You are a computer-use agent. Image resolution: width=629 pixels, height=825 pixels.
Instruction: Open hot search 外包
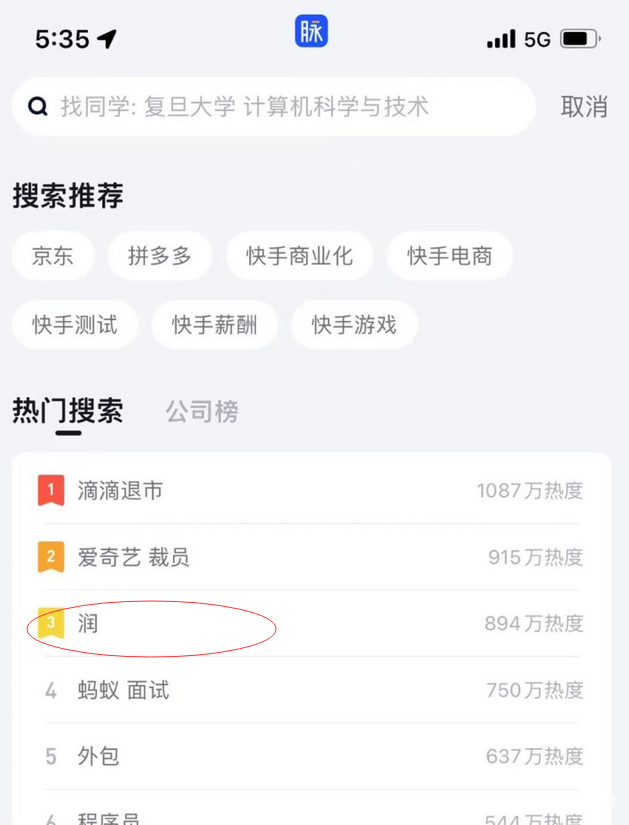pyautogui.click(x=98, y=756)
